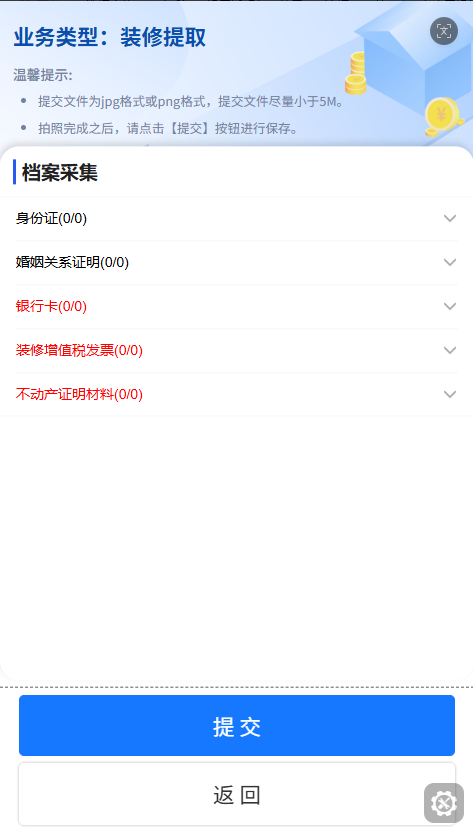
Task: Go back using the 返回 button
Action: tap(237, 794)
